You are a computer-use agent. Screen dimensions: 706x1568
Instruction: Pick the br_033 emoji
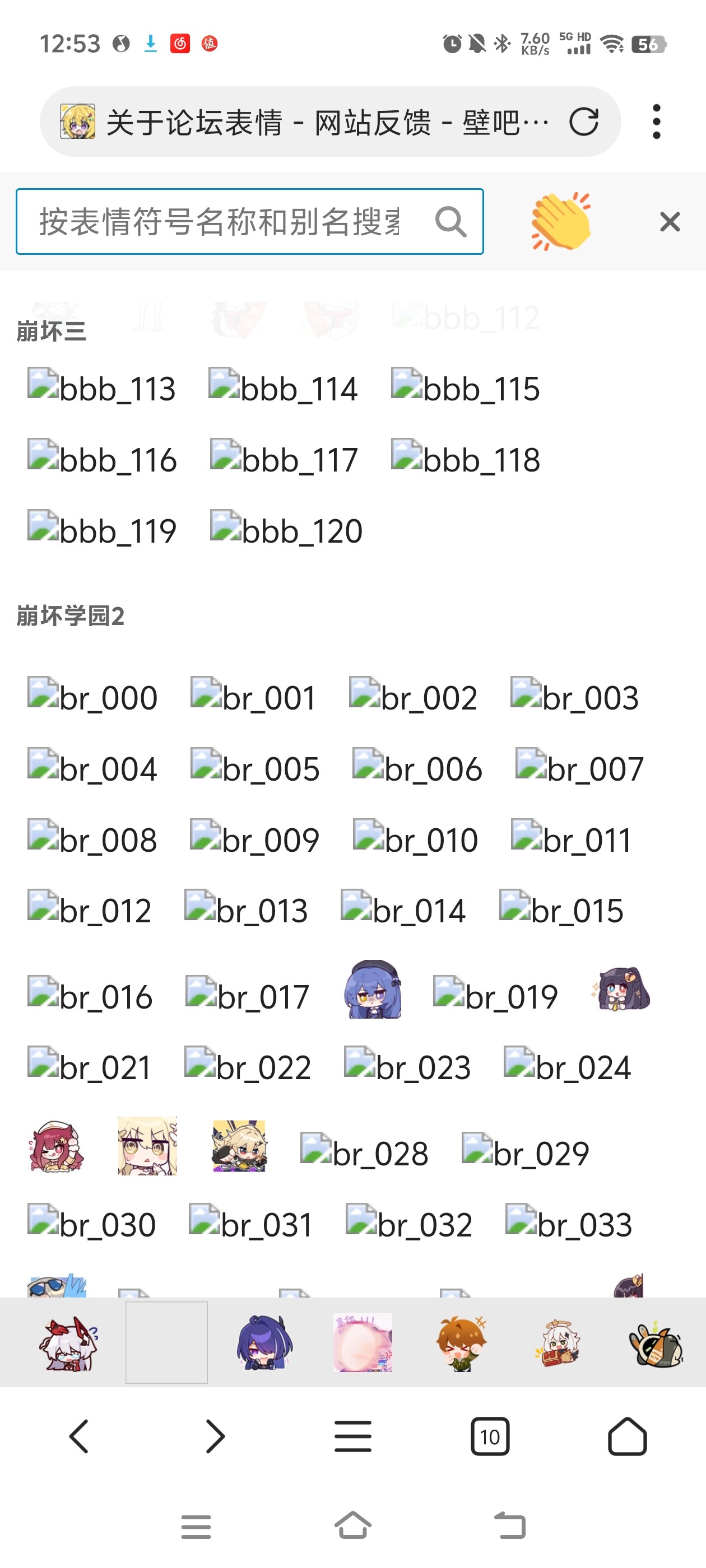tap(569, 1224)
